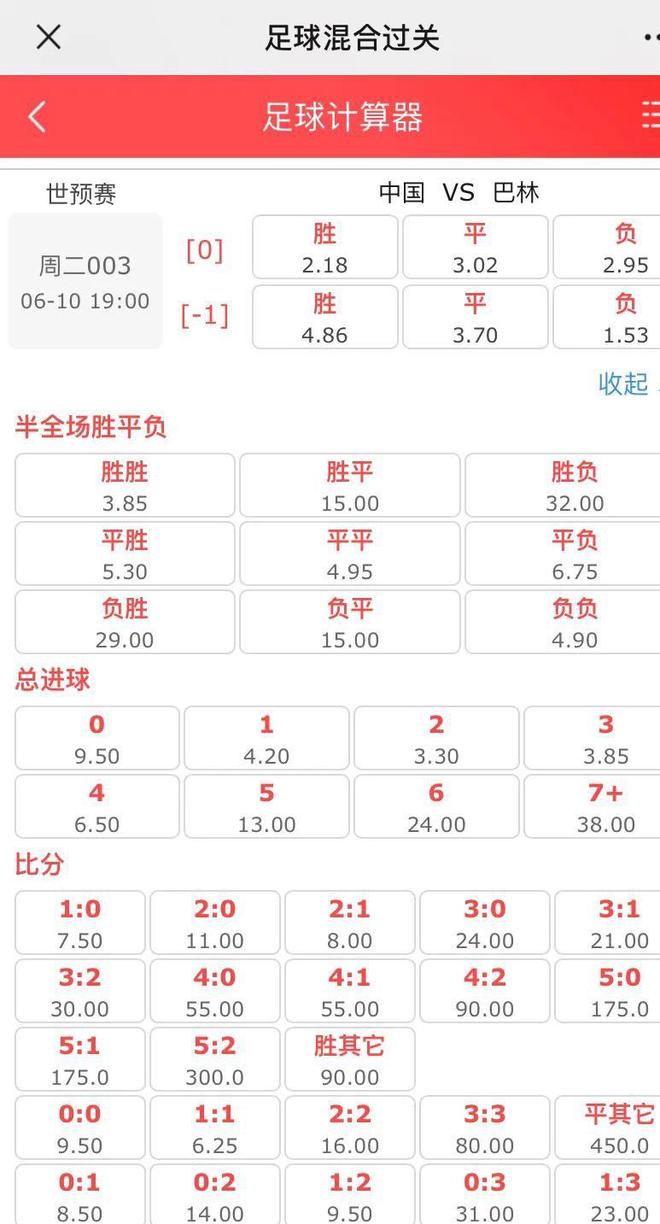Choose handicap 胜 at 4.86
This screenshot has height=1224, width=660.
click(325, 317)
